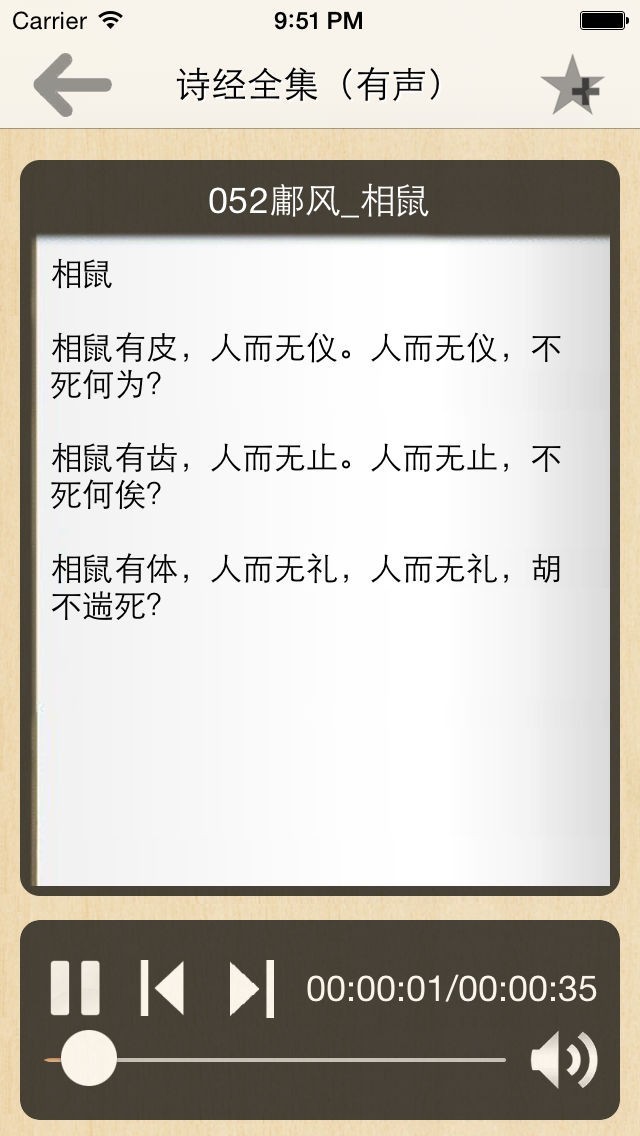Pause the audio playback

click(75, 988)
